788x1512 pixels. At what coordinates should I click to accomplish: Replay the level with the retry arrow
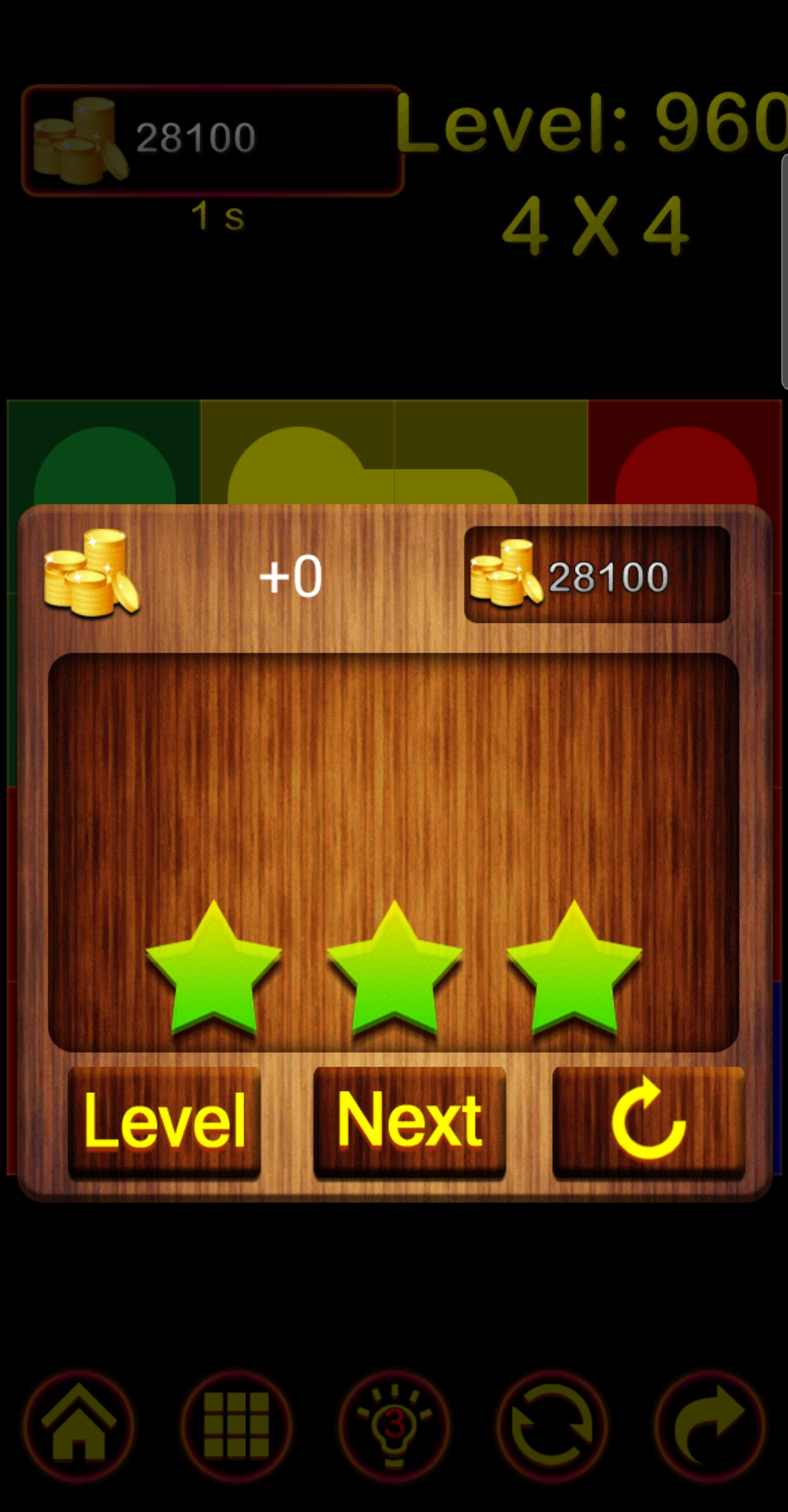(x=648, y=1121)
